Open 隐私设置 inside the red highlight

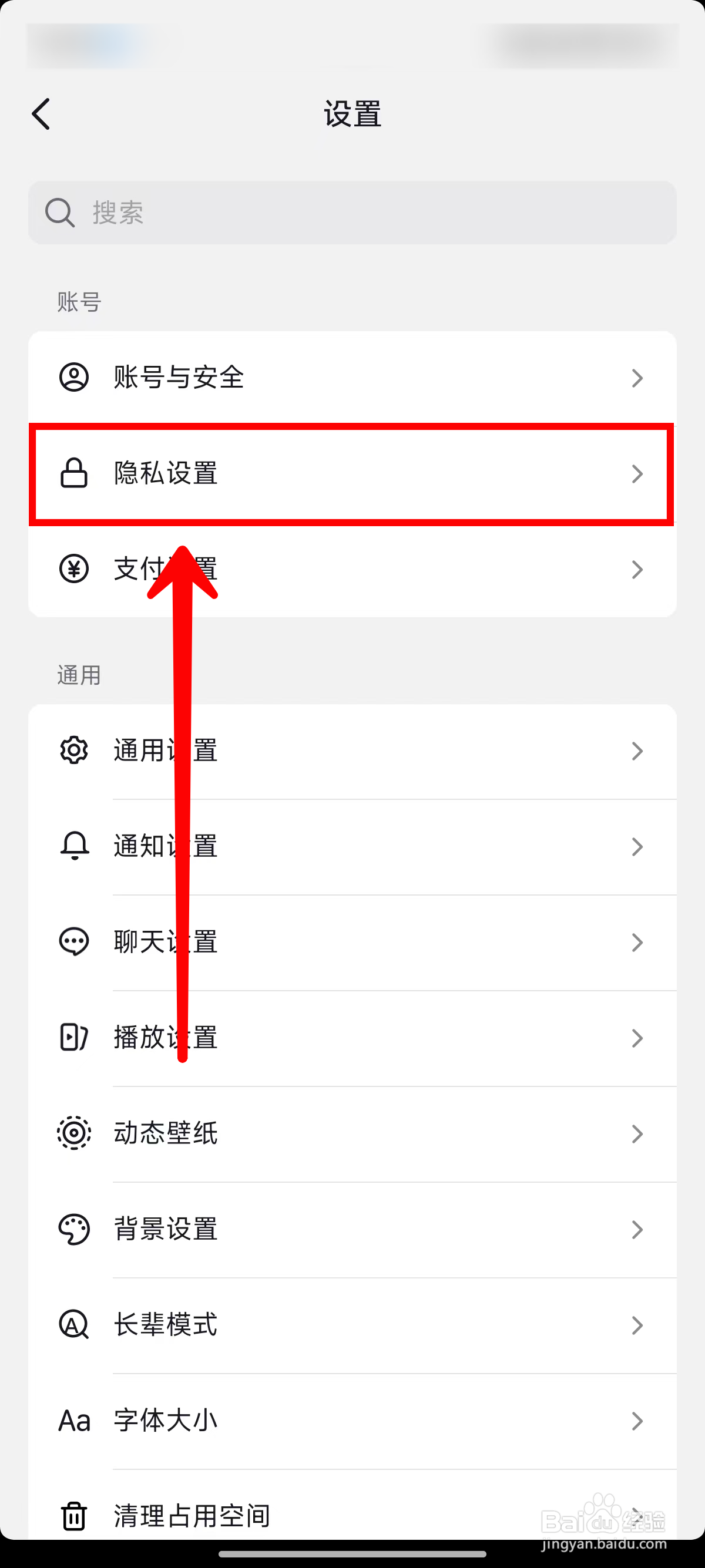click(352, 474)
